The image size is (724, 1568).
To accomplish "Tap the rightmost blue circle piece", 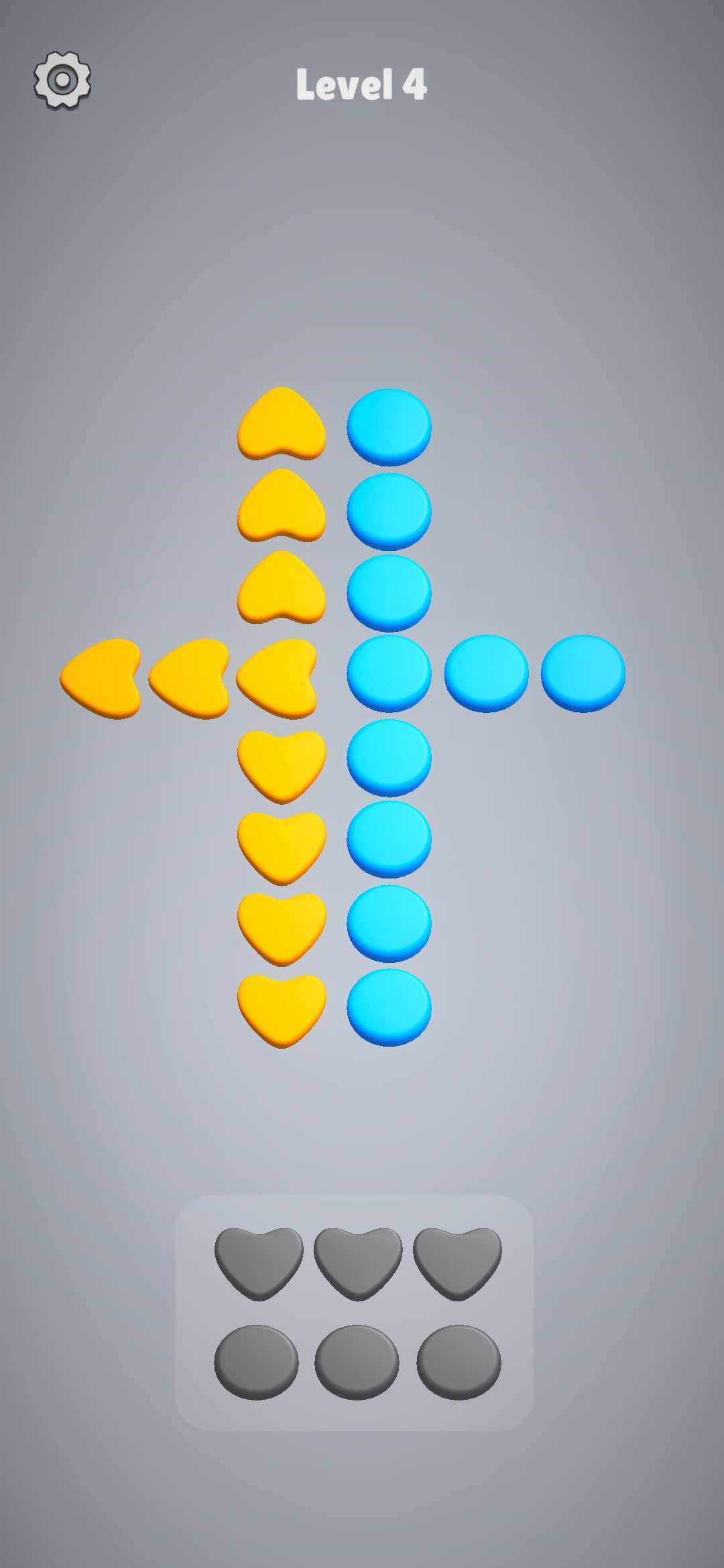I will point(583,673).
